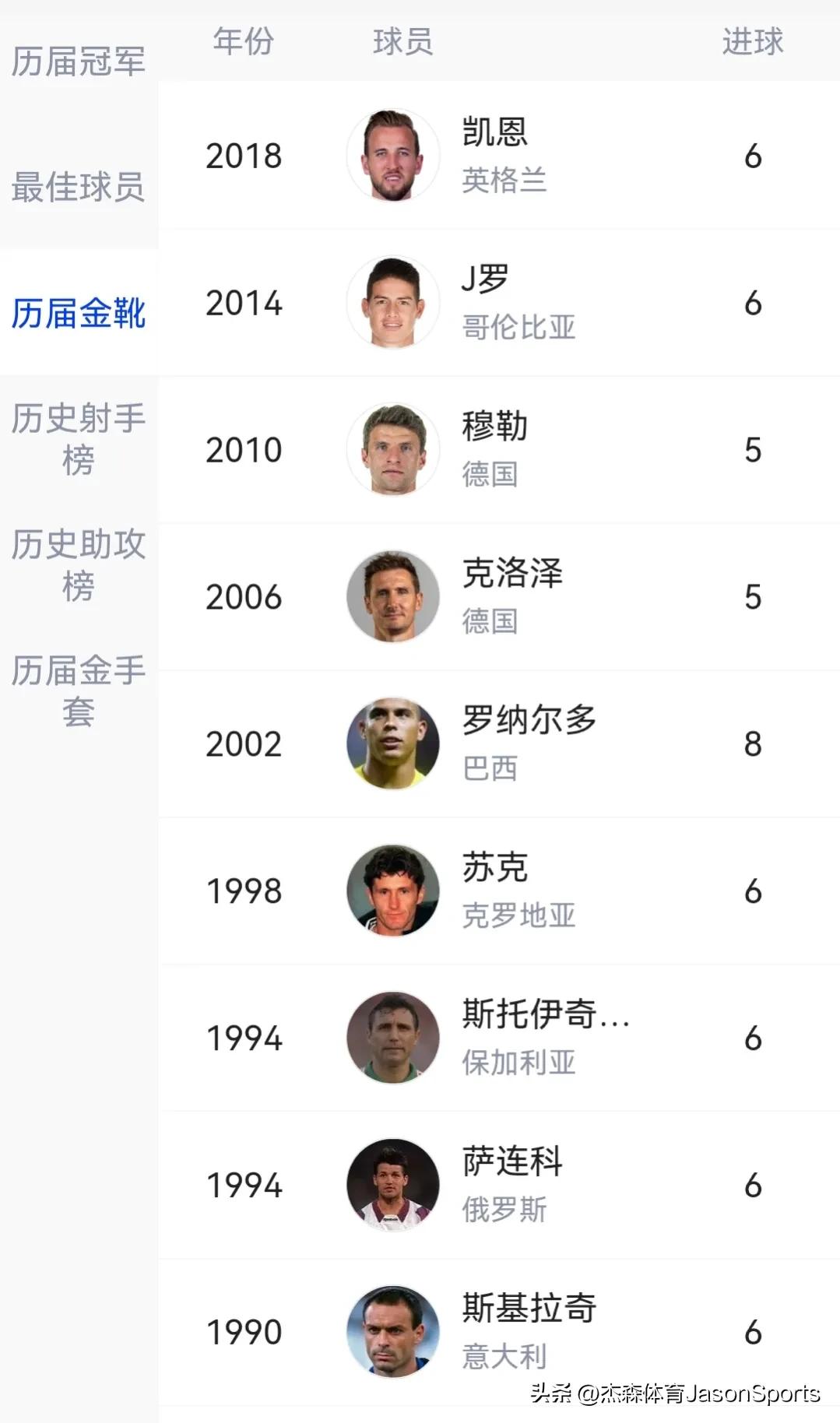This screenshot has width=840, height=1423.
Task: View 苏克's player picture
Action: pyautogui.click(x=393, y=891)
